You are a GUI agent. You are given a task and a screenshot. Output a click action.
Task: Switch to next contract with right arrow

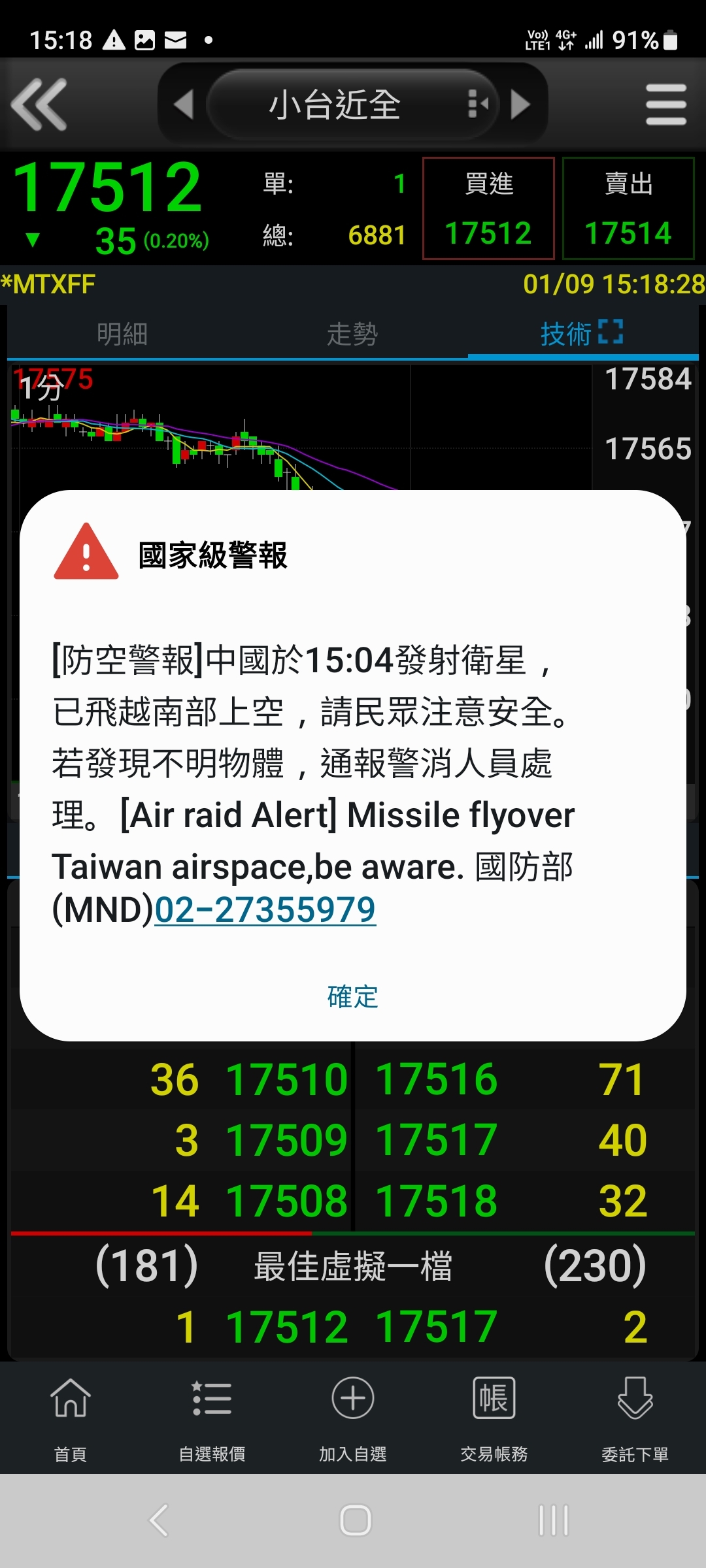pos(520,105)
